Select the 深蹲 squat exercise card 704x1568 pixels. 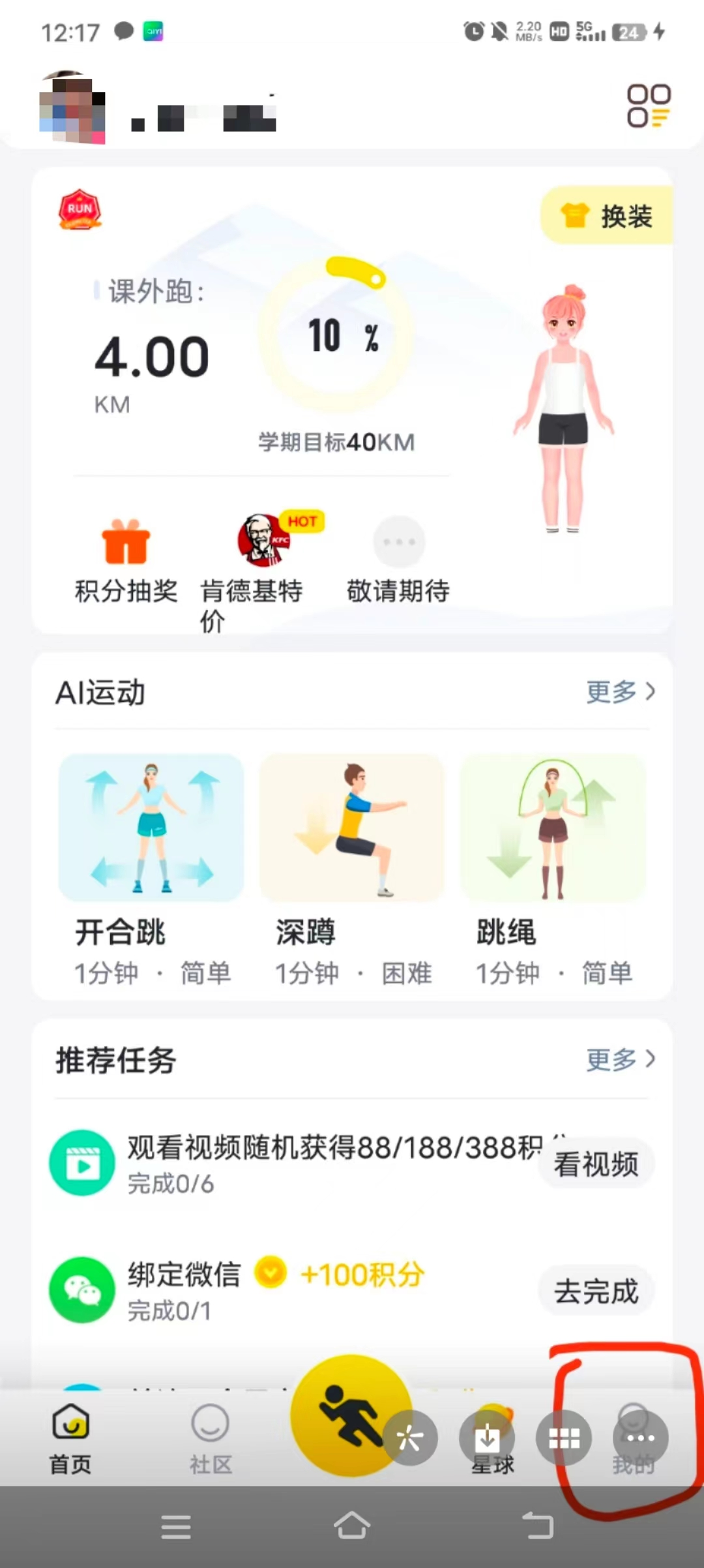[x=352, y=867]
